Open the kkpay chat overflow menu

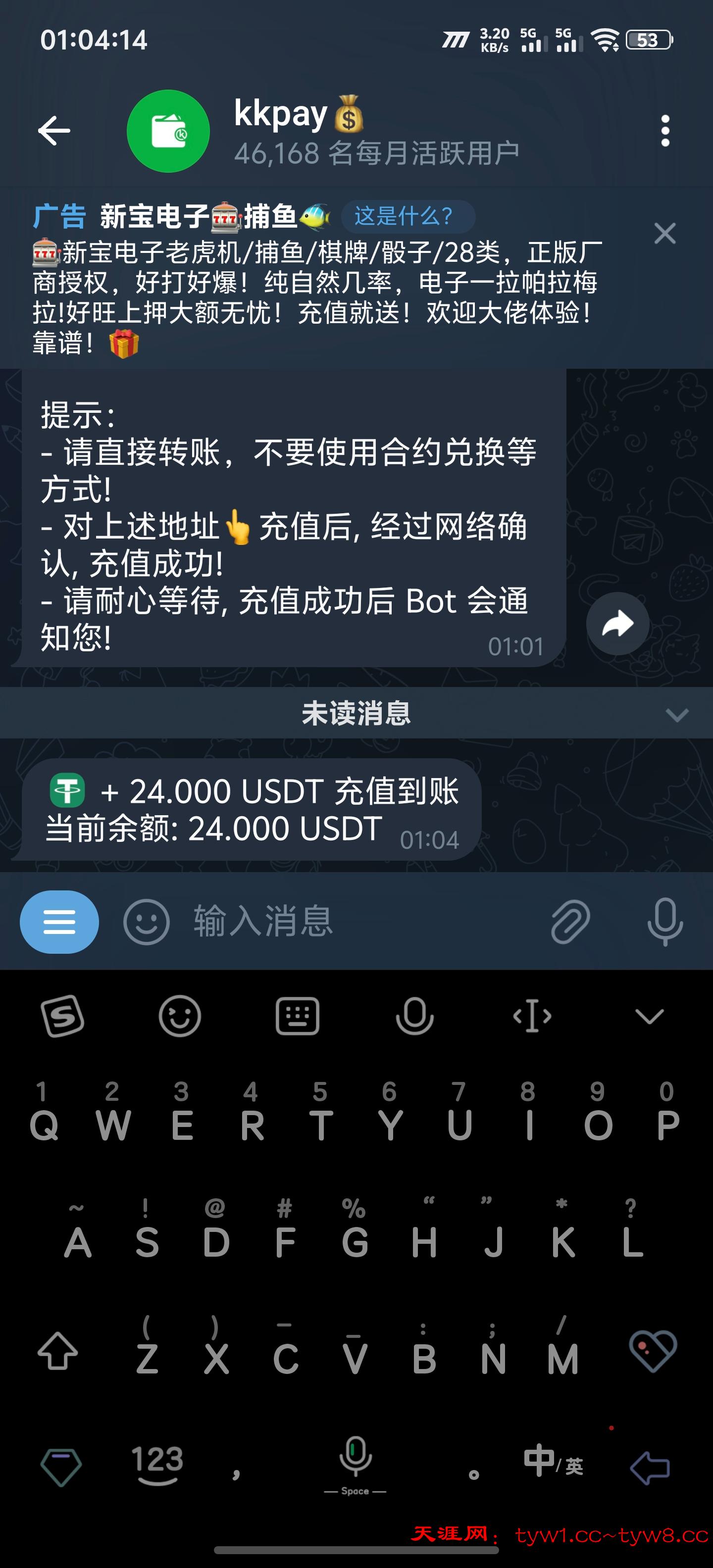(x=665, y=131)
